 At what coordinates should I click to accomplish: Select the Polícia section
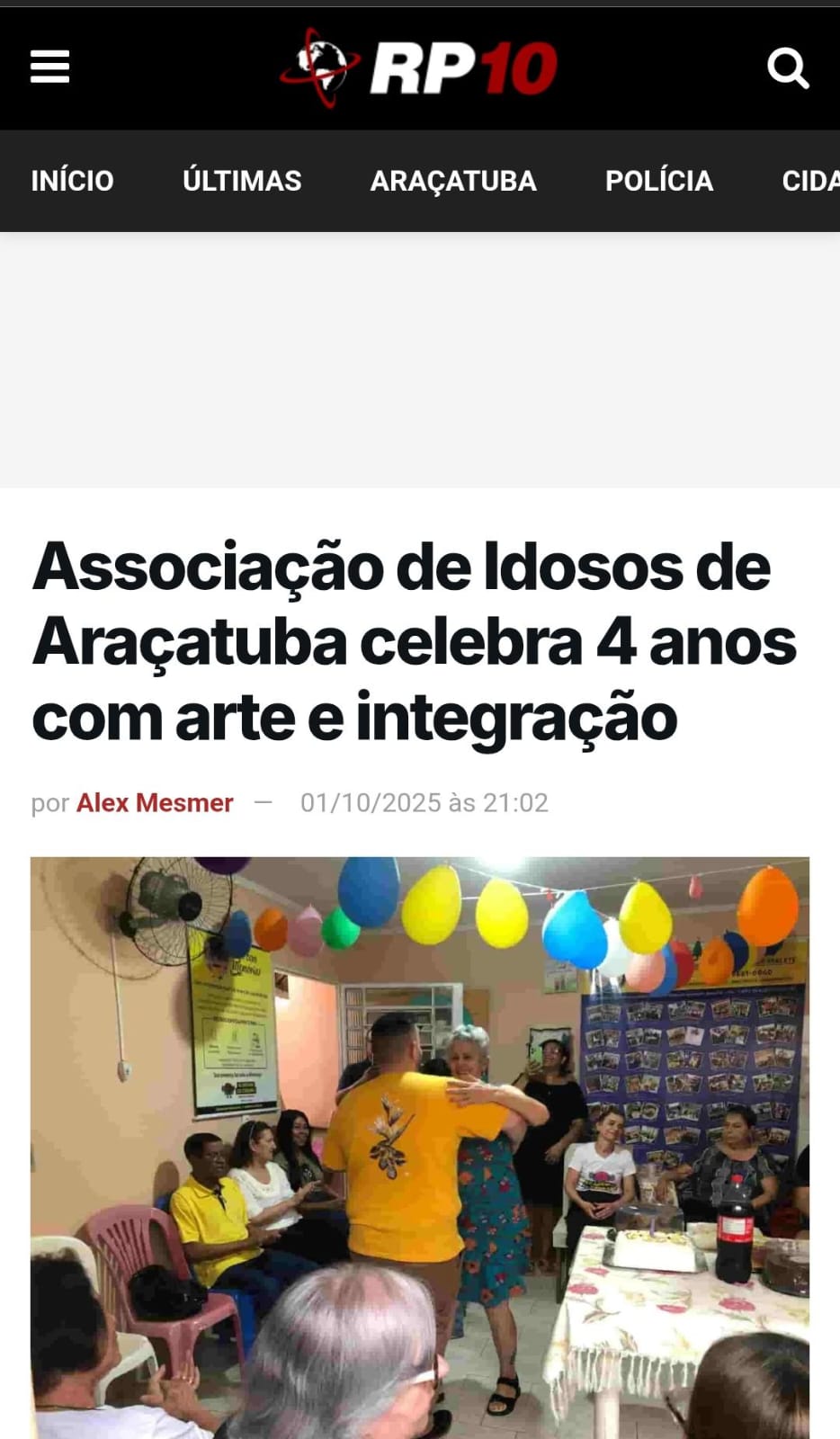[659, 181]
